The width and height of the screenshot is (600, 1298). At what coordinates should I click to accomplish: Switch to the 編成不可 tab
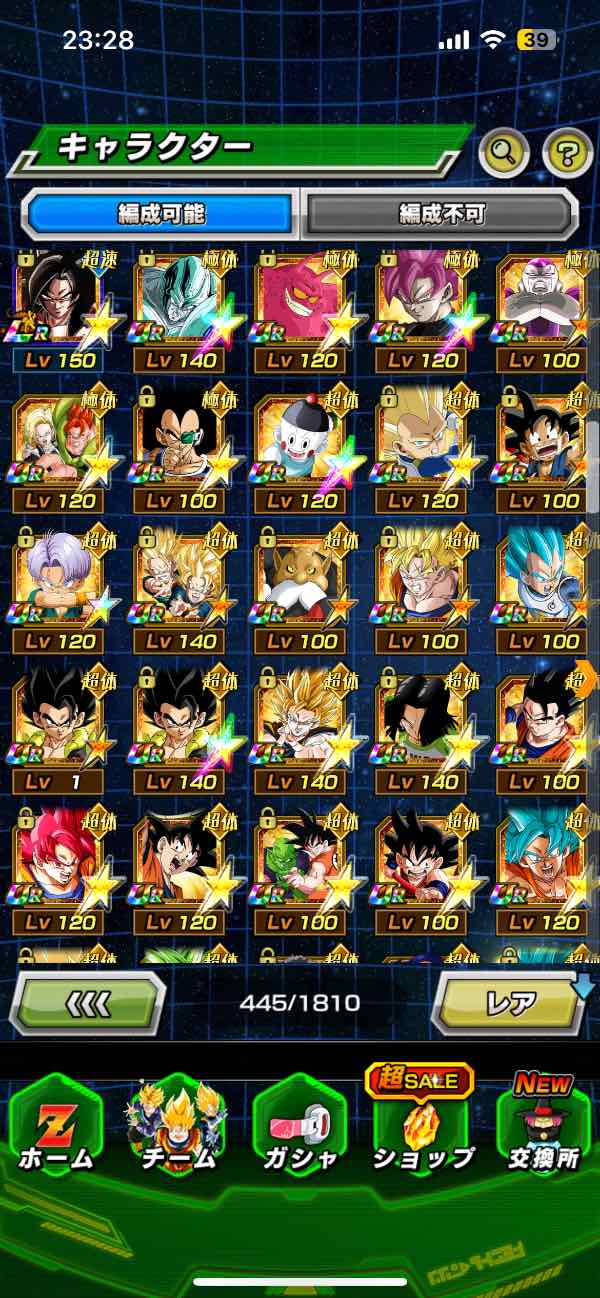441,213
